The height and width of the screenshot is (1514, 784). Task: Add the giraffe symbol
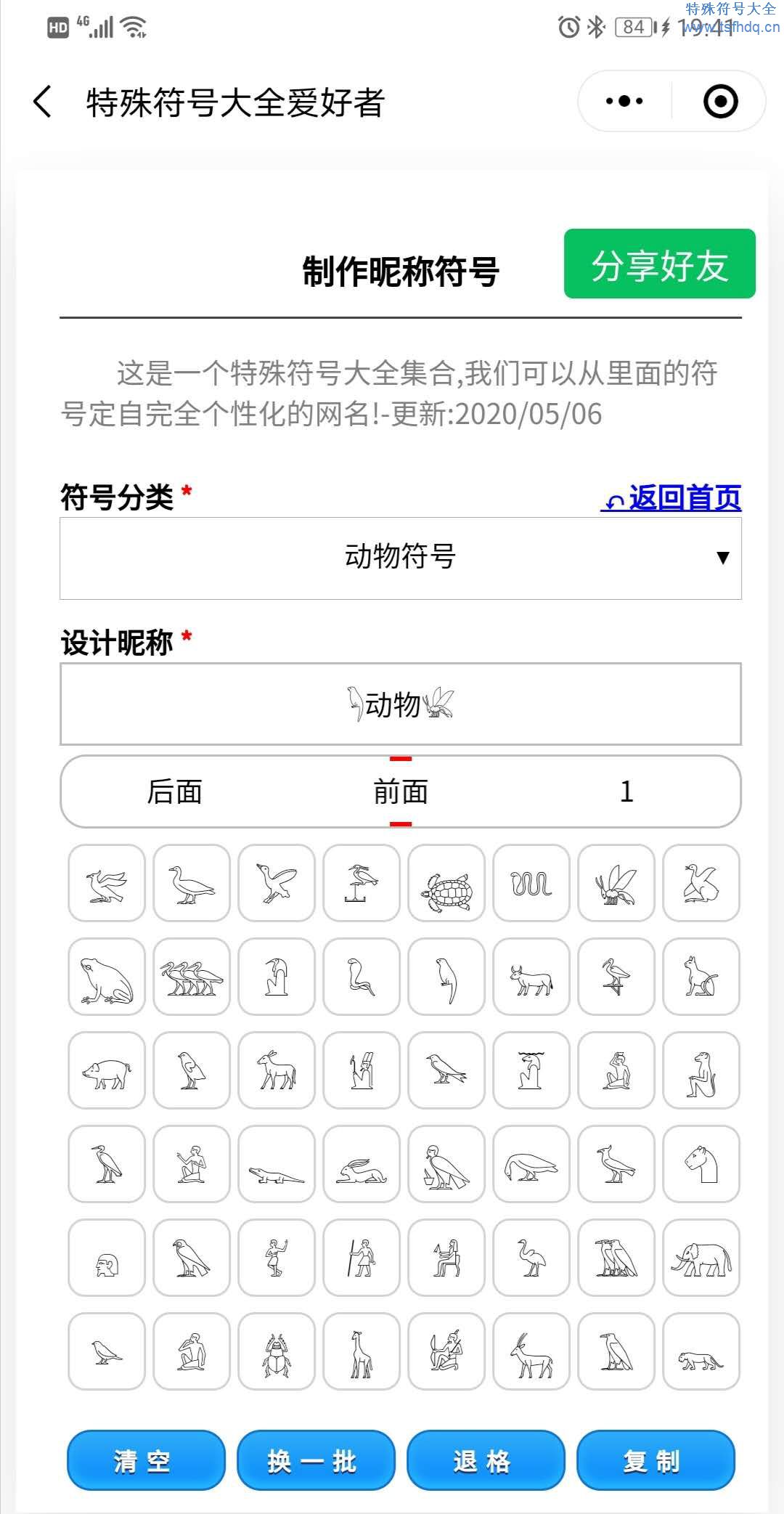point(362,1351)
